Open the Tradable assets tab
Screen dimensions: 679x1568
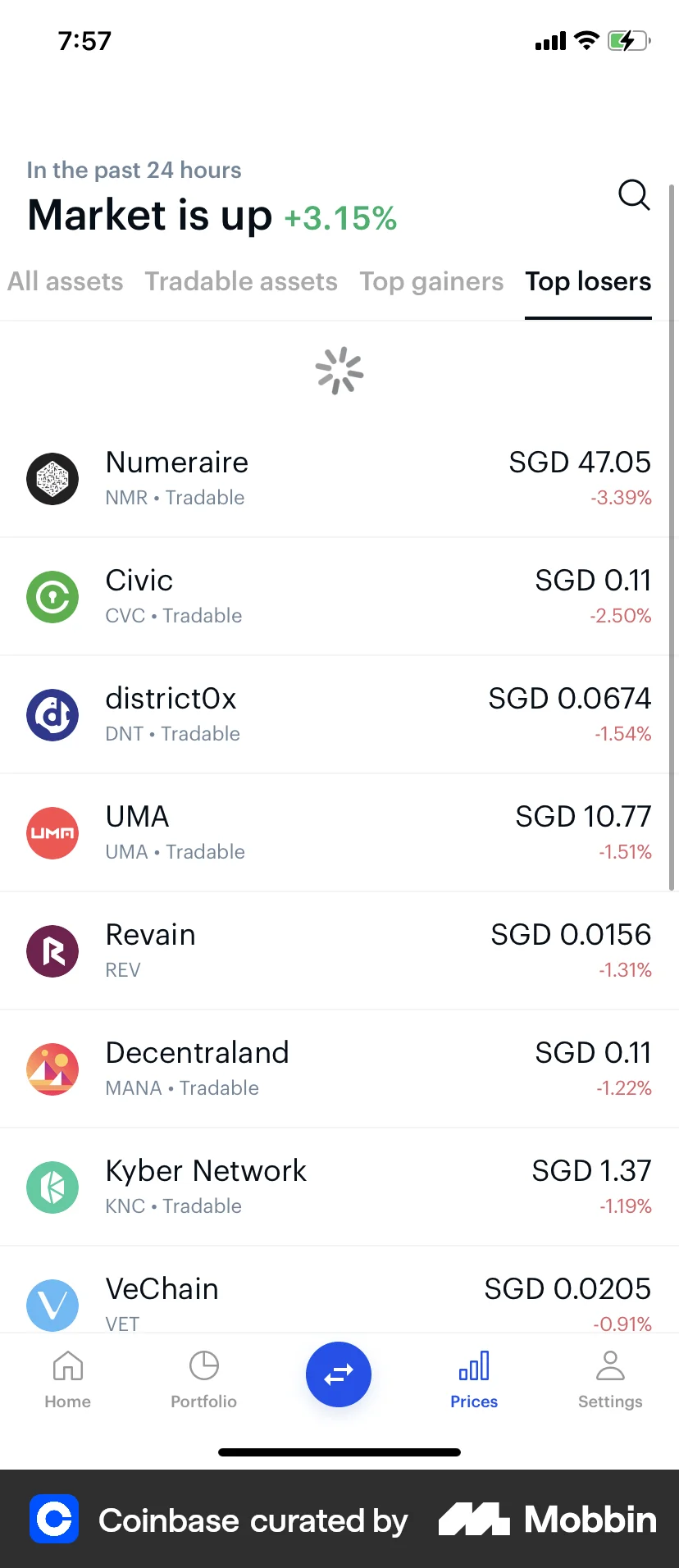click(241, 282)
